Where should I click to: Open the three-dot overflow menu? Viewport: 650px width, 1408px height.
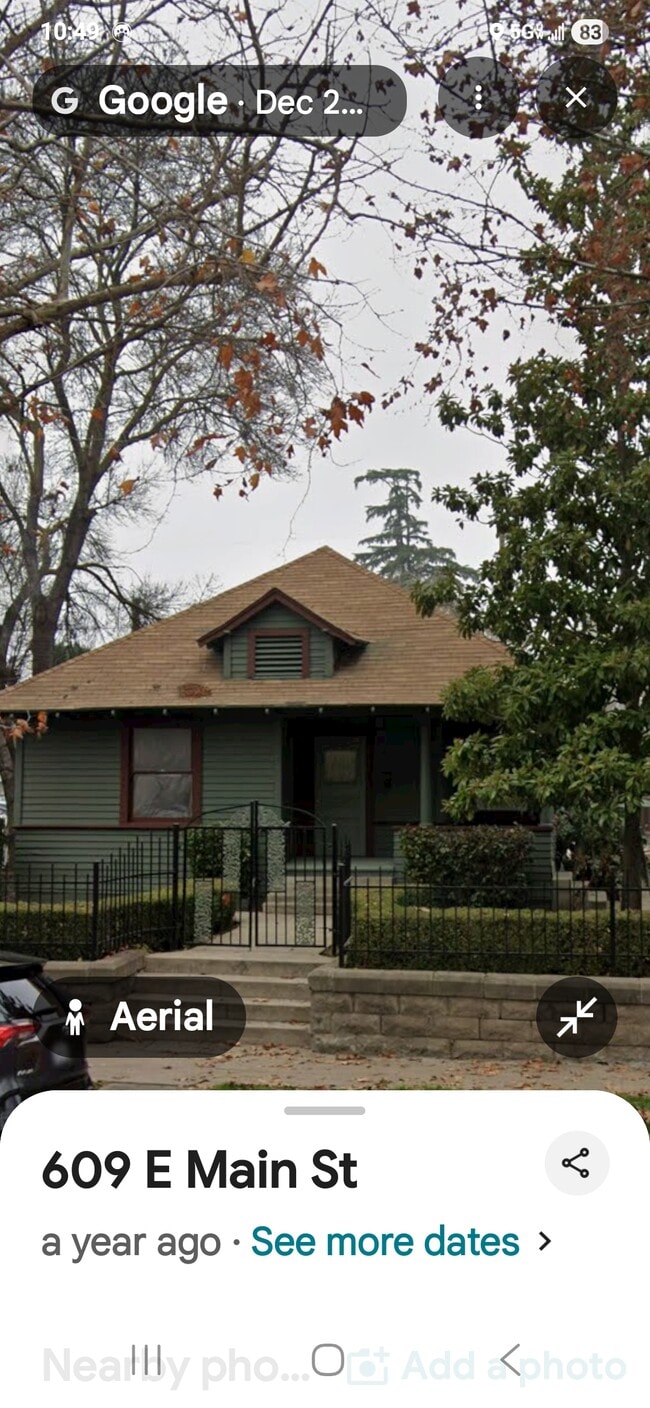pyautogui.click(x=478, y=98)
